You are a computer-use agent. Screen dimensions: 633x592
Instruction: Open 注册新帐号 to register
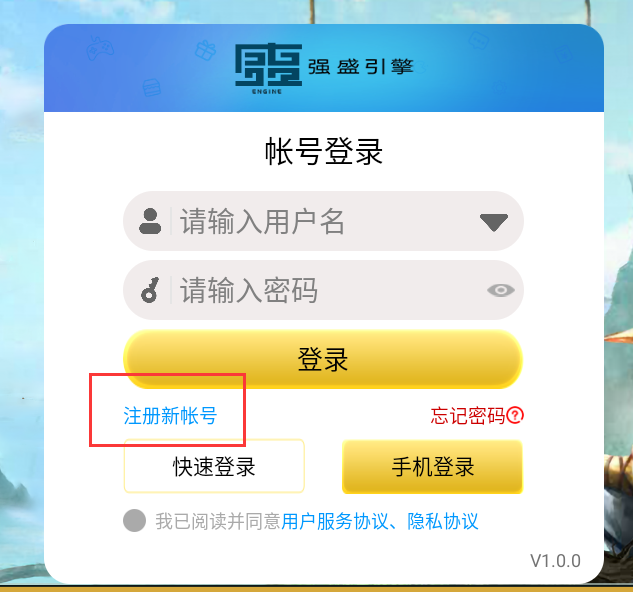(170, 416)
